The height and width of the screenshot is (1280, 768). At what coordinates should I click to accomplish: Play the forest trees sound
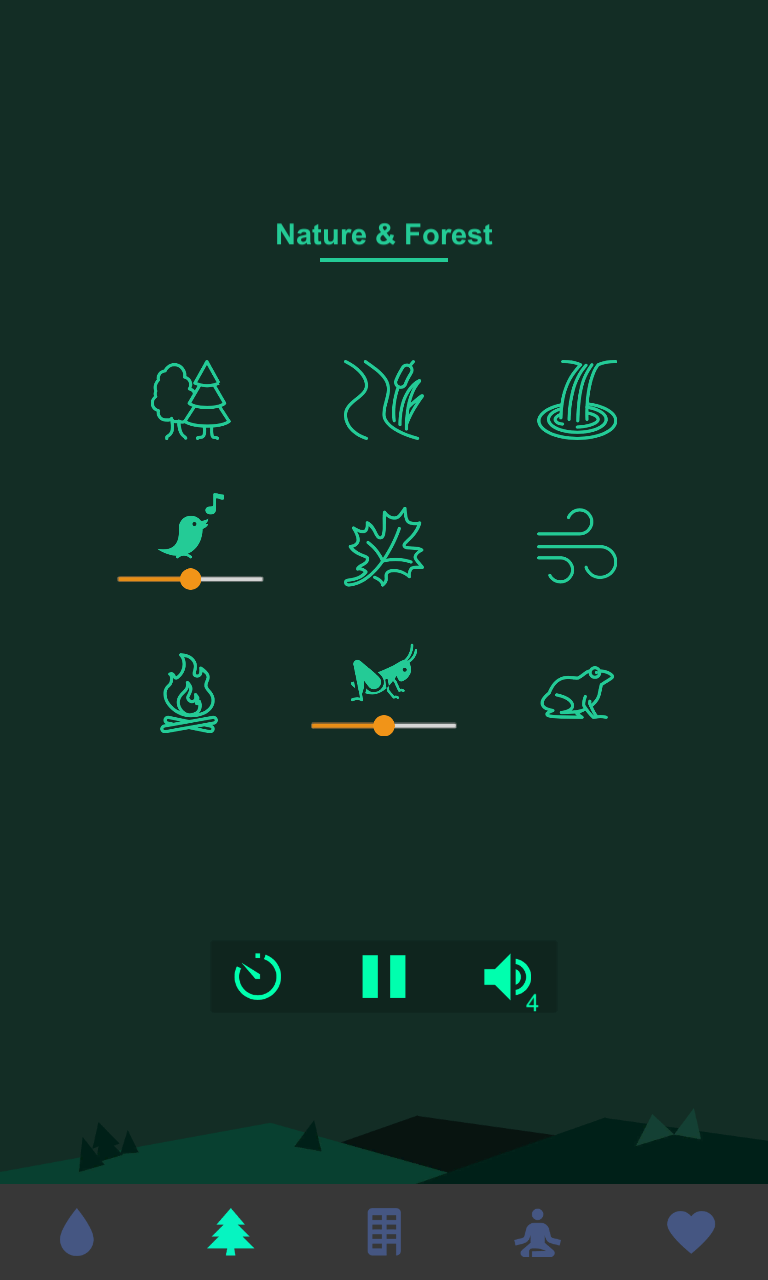click(191, 400)
